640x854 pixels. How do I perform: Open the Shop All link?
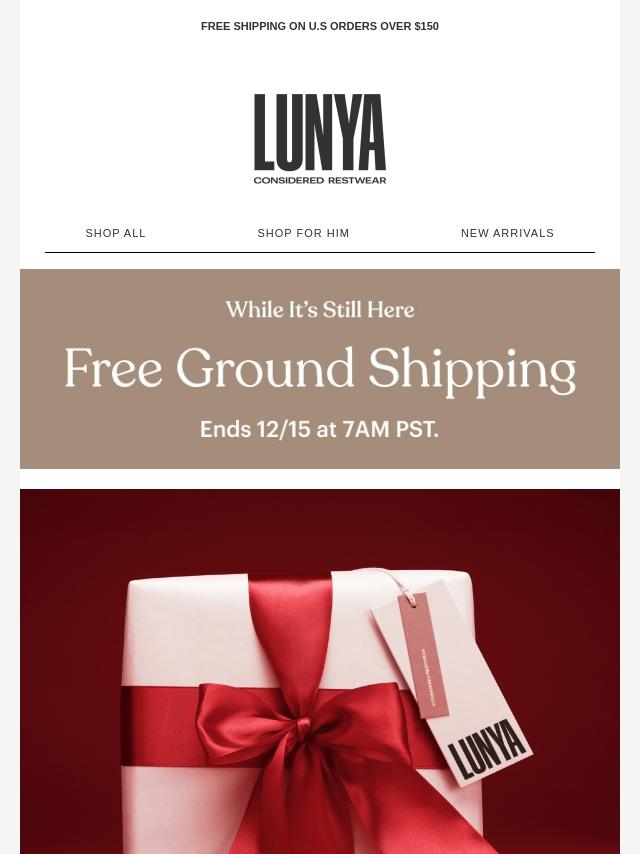115,233
